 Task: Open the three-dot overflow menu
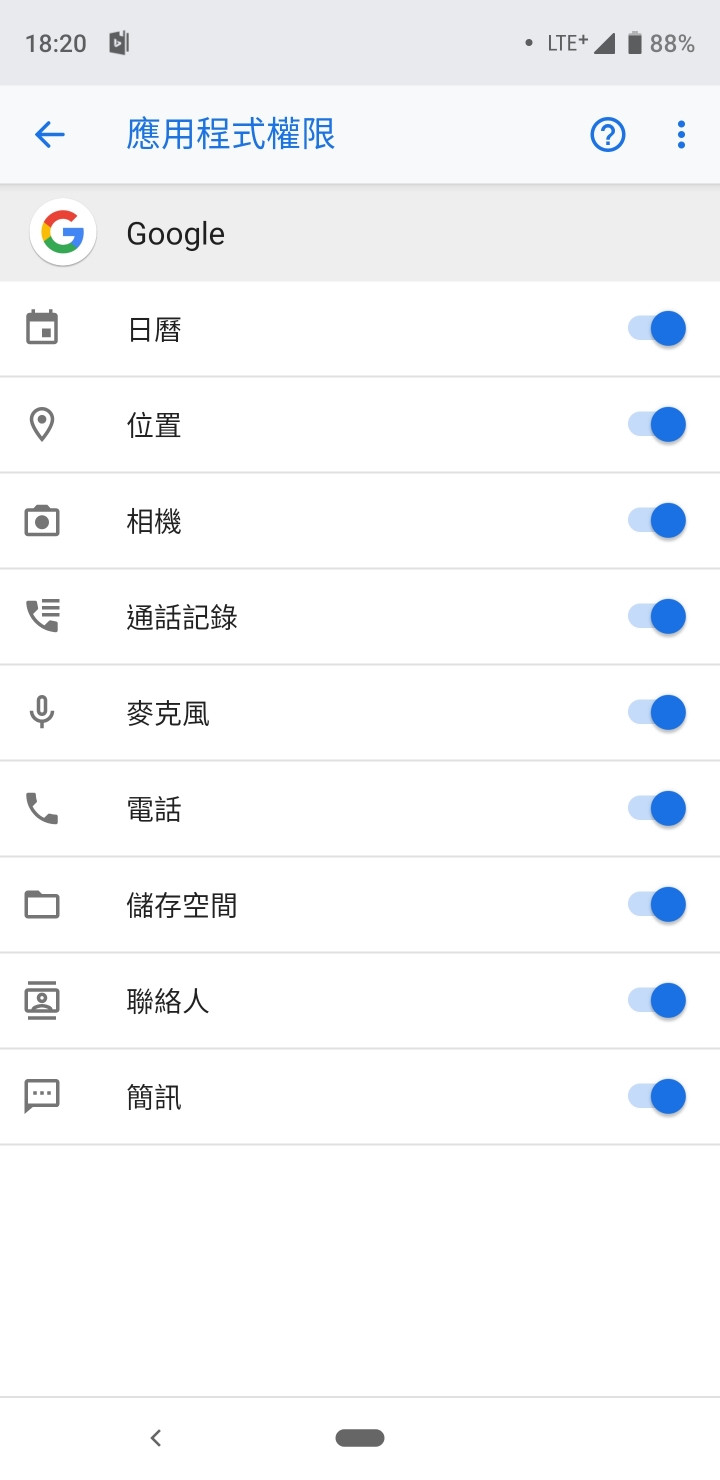[681, 134]
